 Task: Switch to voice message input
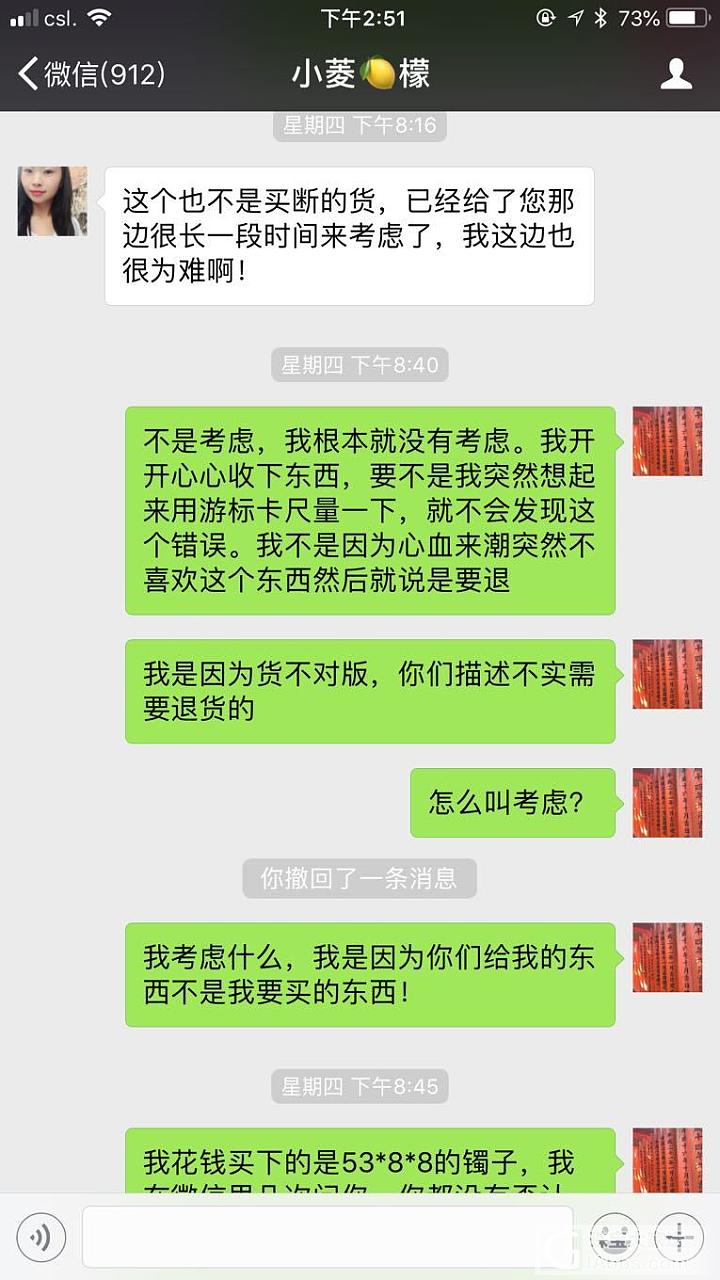click(41, 1237)
